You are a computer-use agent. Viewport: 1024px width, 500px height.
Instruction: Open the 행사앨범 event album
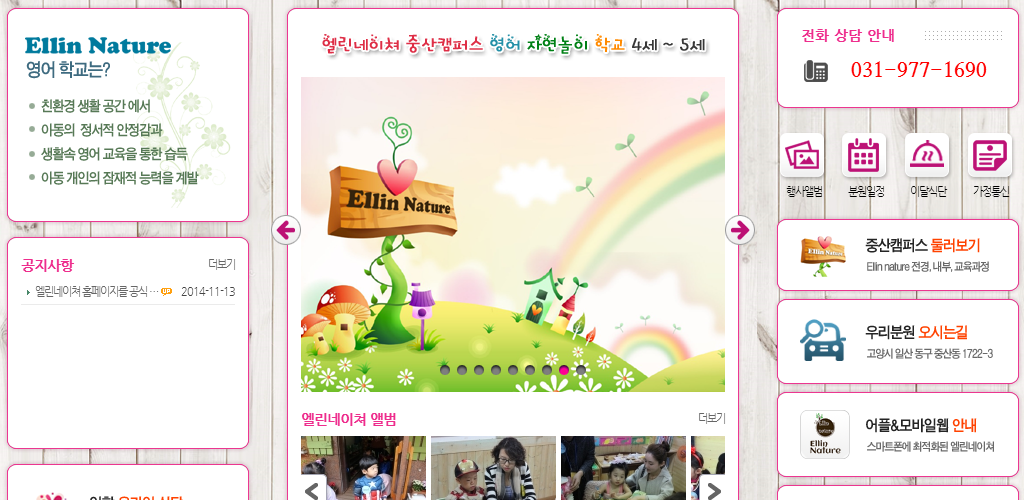pyautogui.click(x=802, y=164)
